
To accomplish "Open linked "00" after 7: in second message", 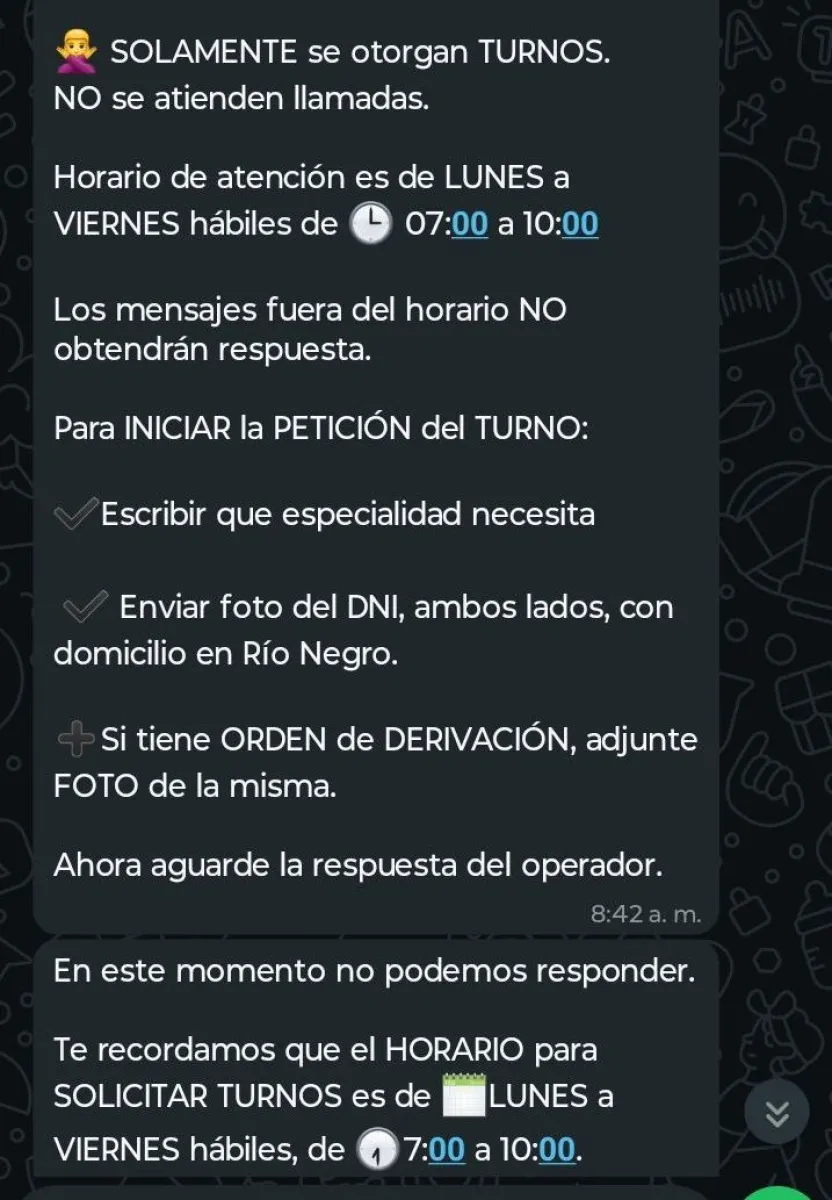I will pyautogui.click(x=447, y=1150).
